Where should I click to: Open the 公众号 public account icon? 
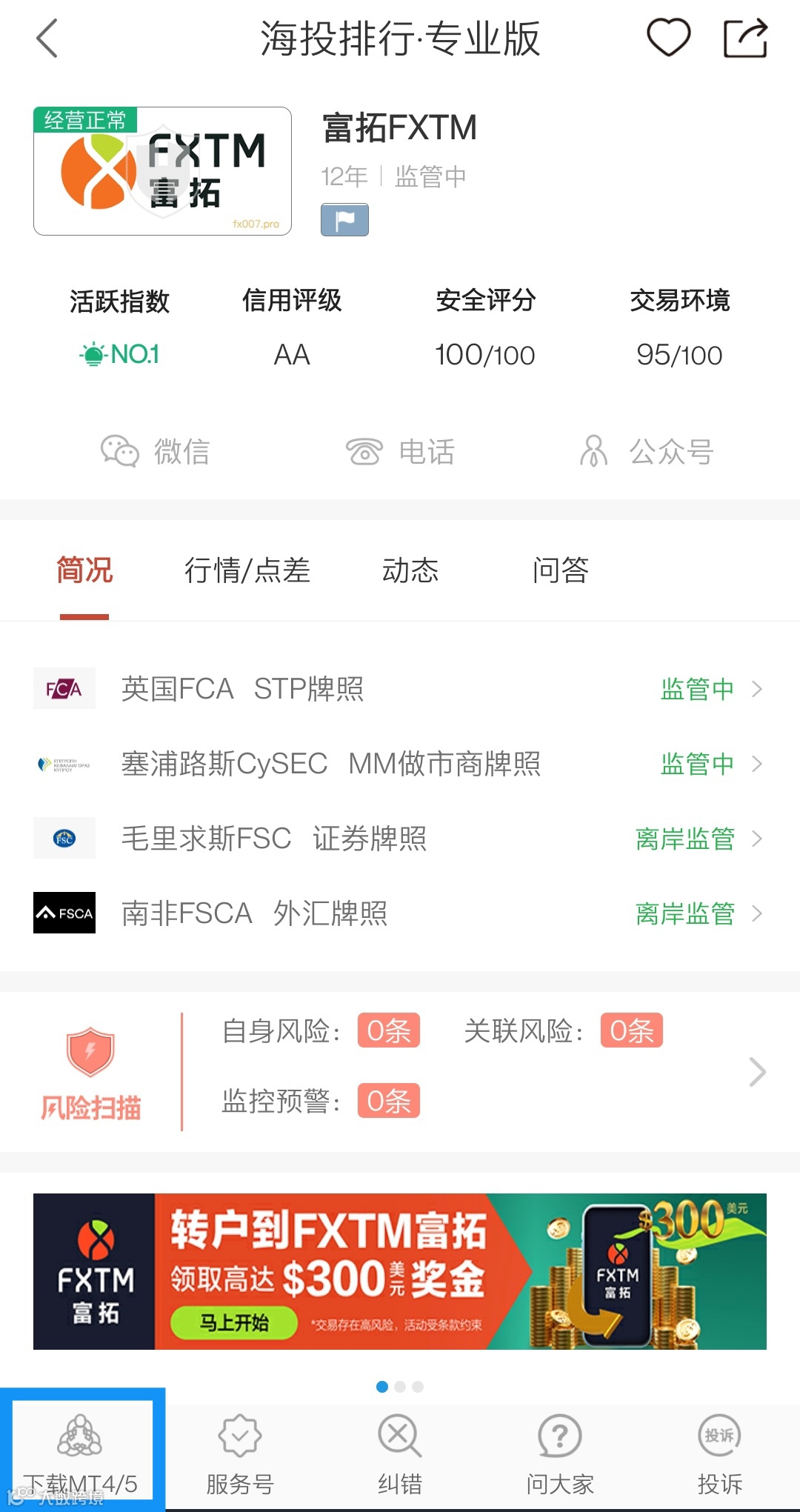(597, 451)
